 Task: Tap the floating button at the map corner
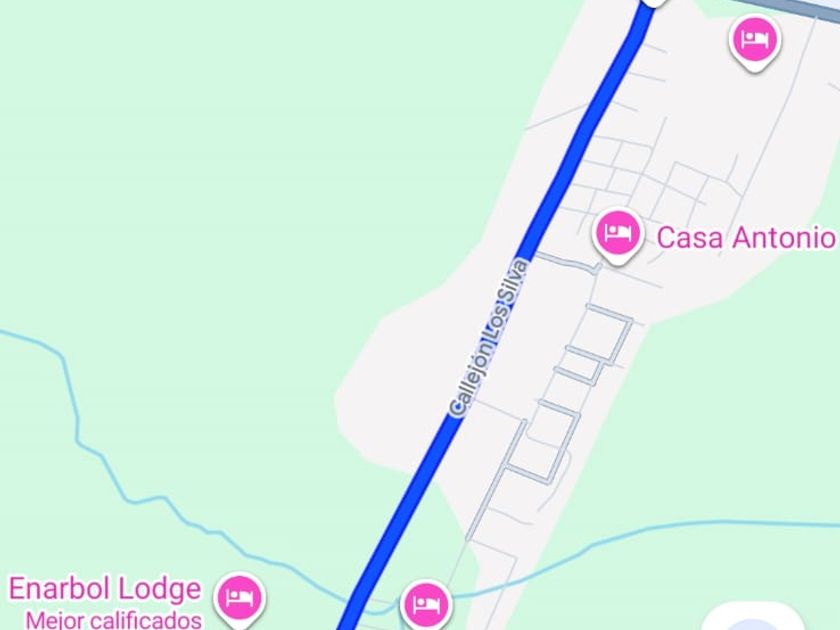pyautogui.click(x=752, y=619)
